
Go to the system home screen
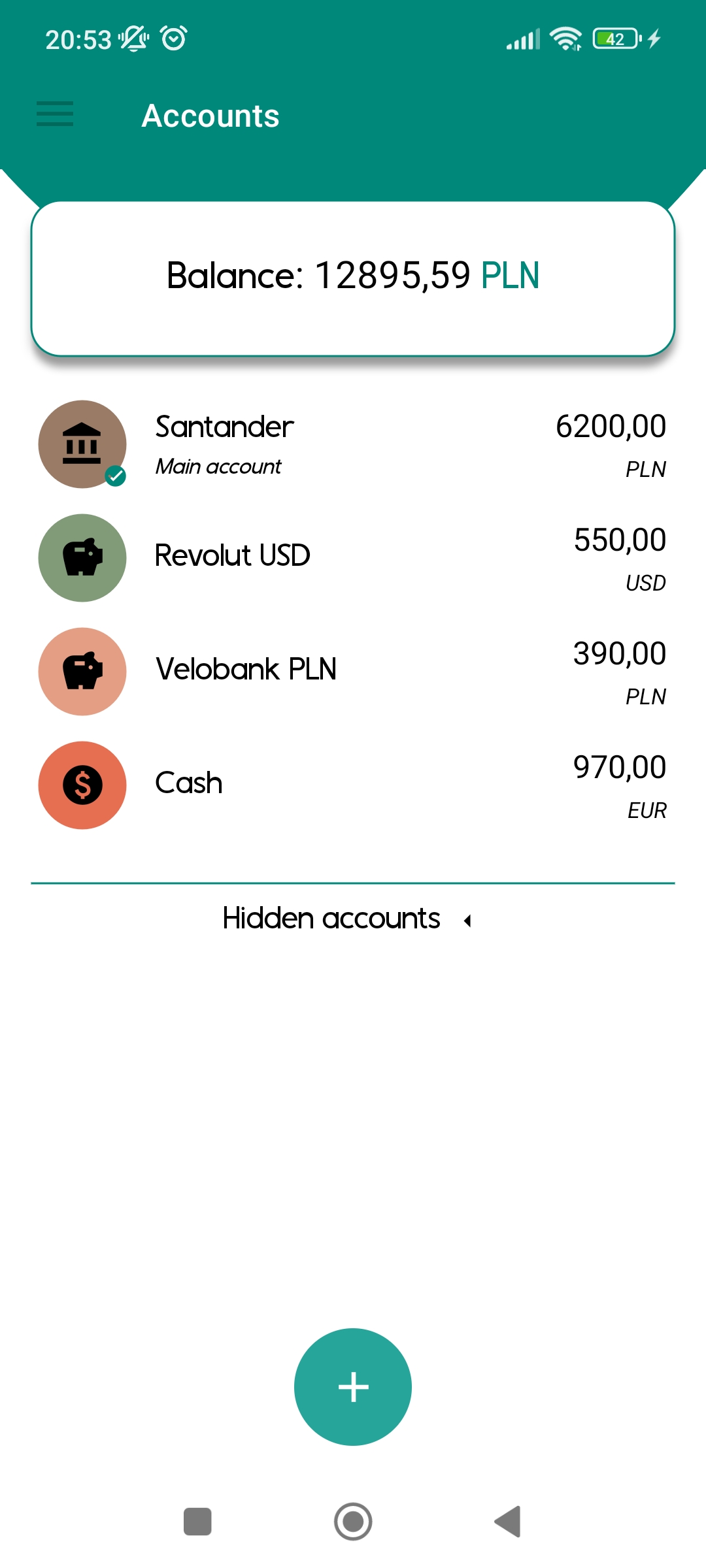tap(353, 1522)
